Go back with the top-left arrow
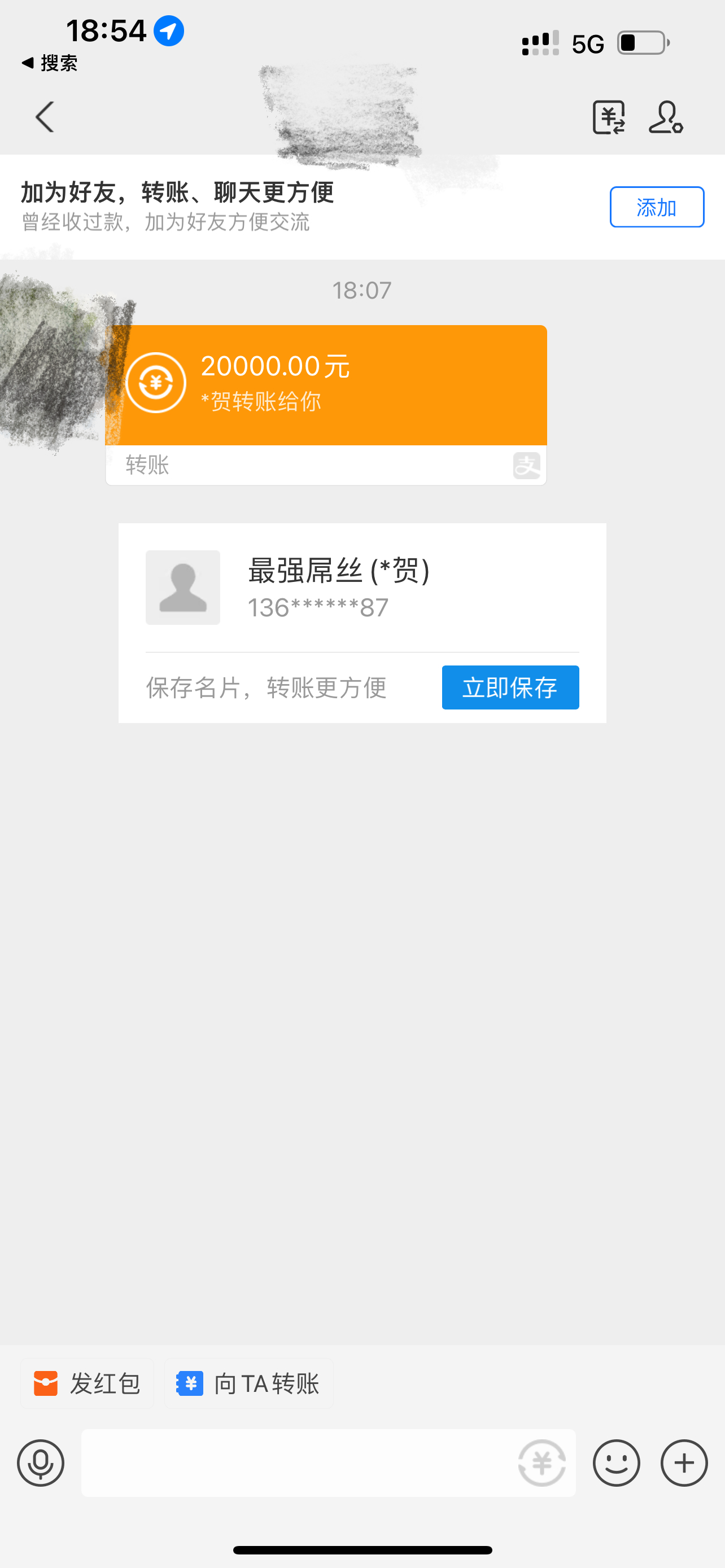Image resolution: width=725 pixels, height=1568 pixels. point(45,117)
